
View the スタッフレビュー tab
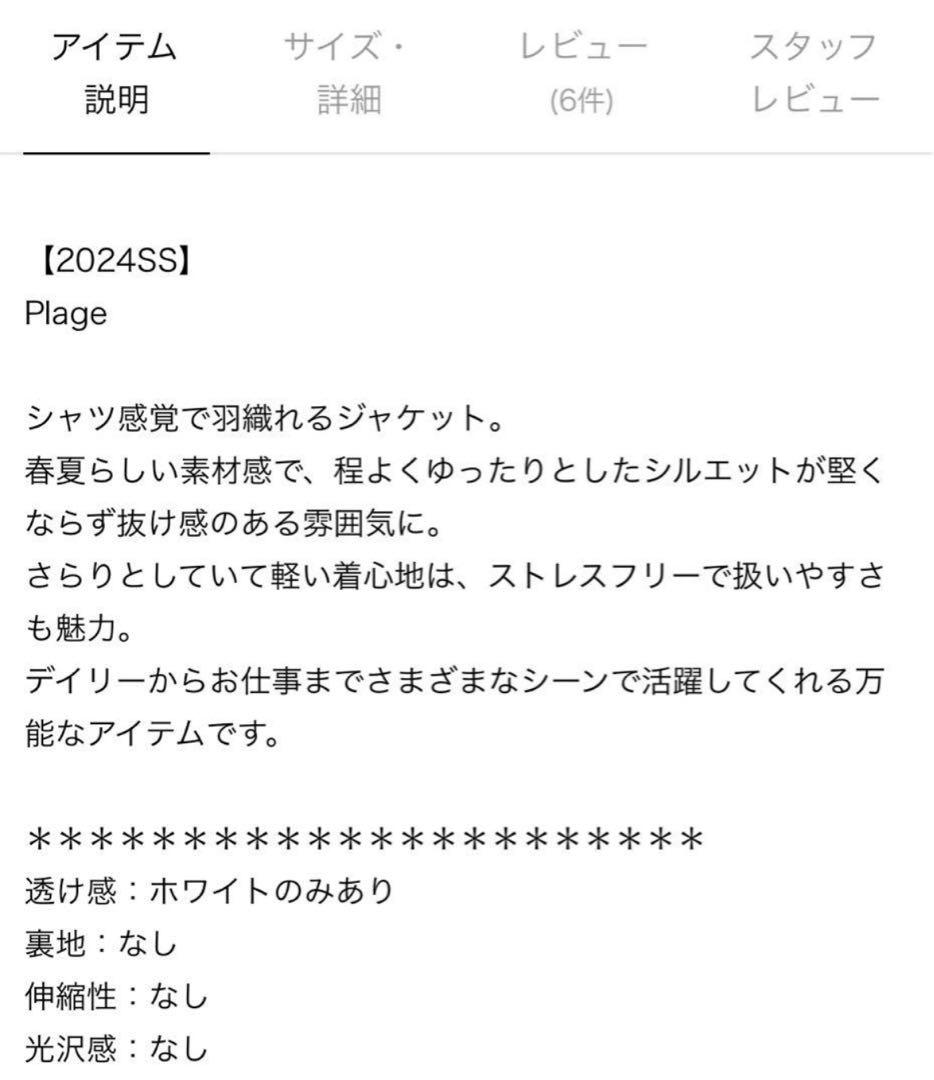pos(815,74)
